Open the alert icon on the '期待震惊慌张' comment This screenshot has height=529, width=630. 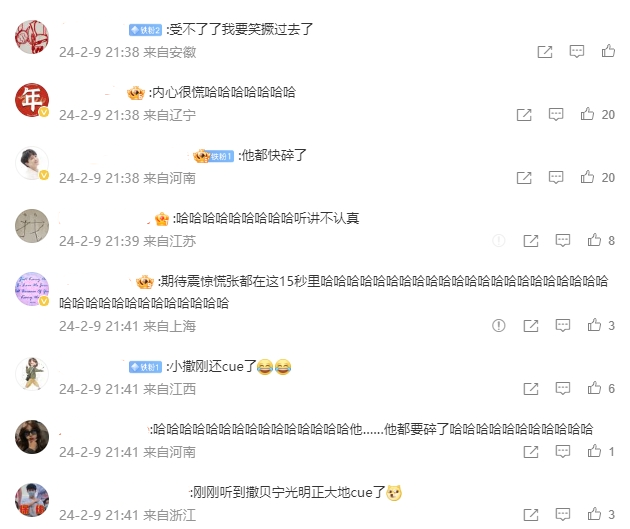(499, 326)
